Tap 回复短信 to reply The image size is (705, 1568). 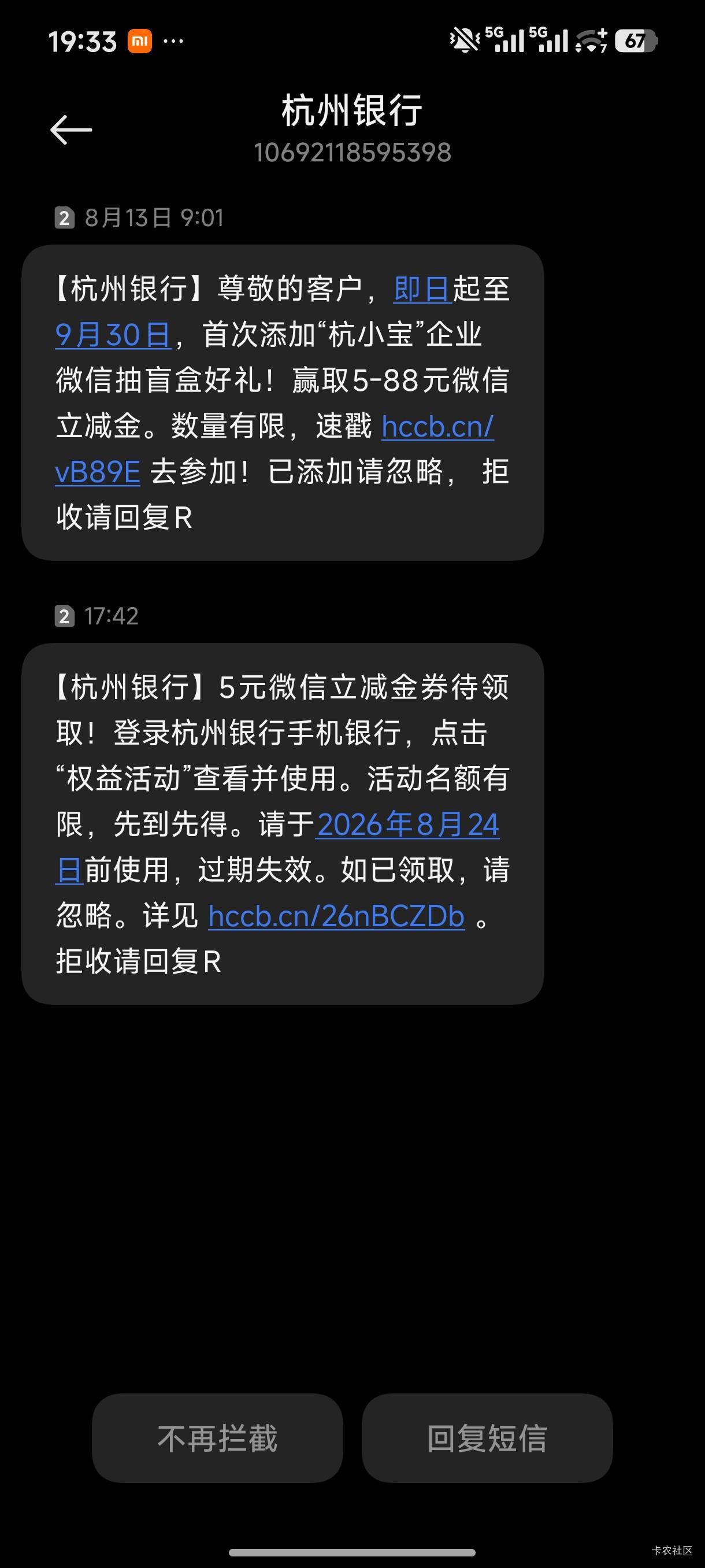click(487, 1438)
